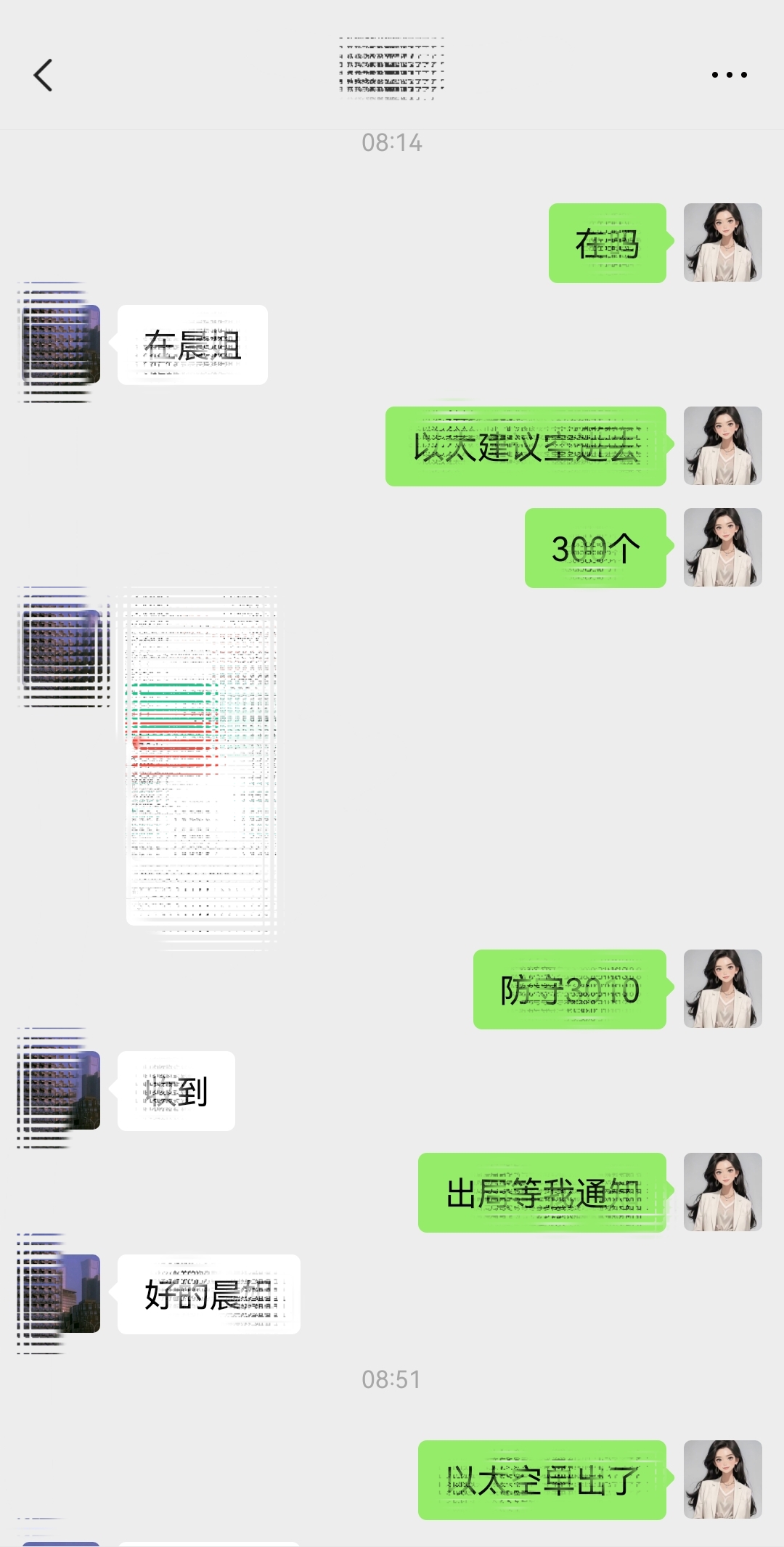784x1547 pixels.
Task: Tap the contact's avatar beside the 在晨姐 message
Action: 62,344
